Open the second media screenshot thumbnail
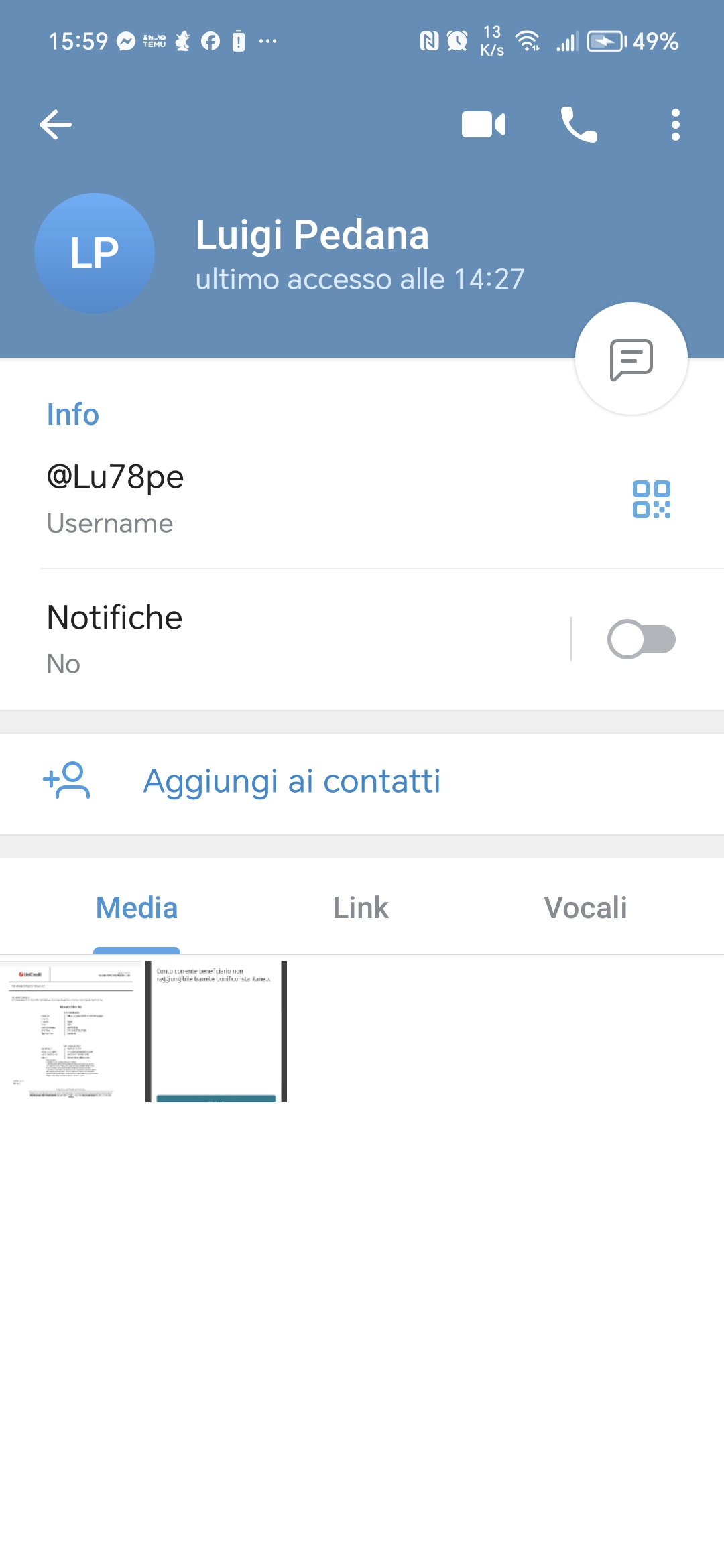Screen dimensions: 724x1568 pos(216,1031)
